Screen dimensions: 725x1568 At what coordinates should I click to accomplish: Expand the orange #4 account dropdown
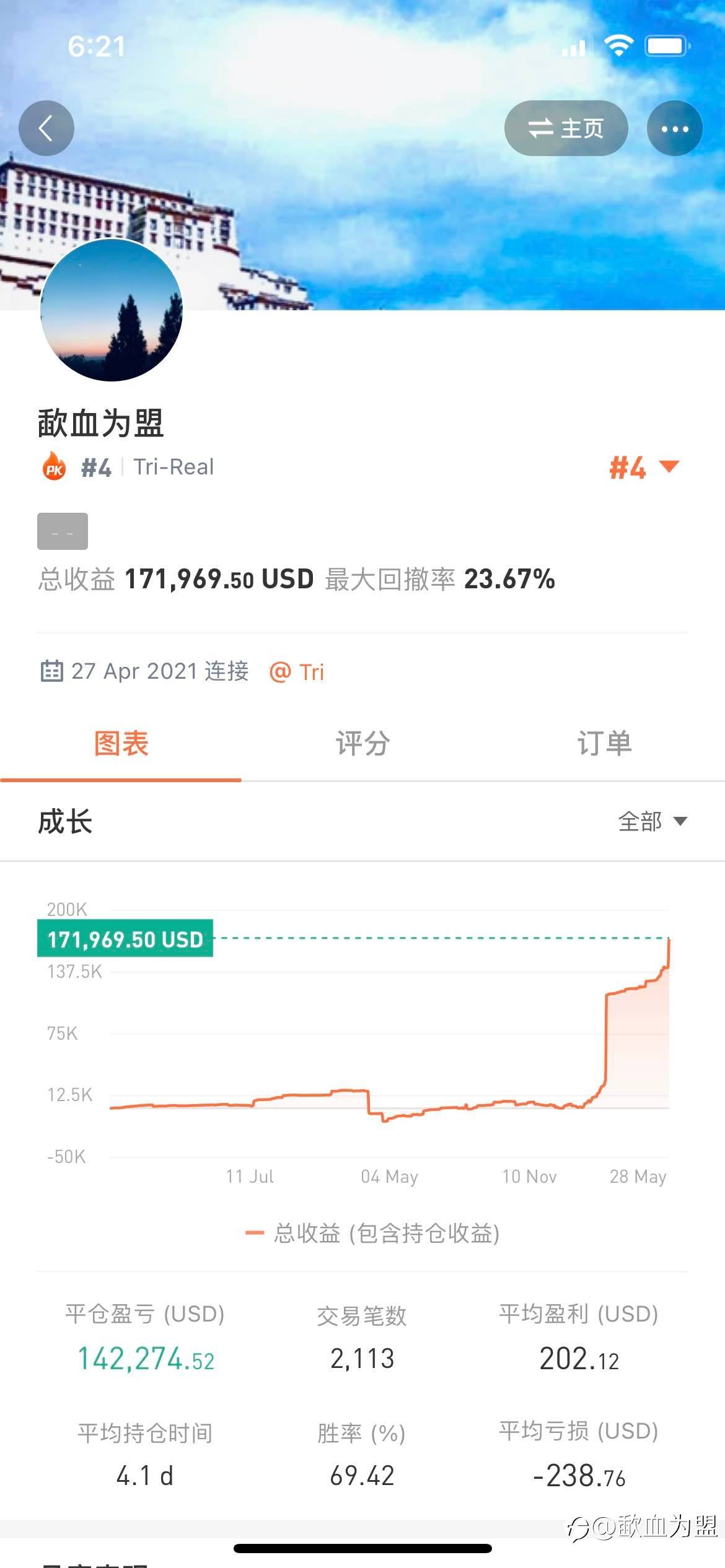point(644,467)
